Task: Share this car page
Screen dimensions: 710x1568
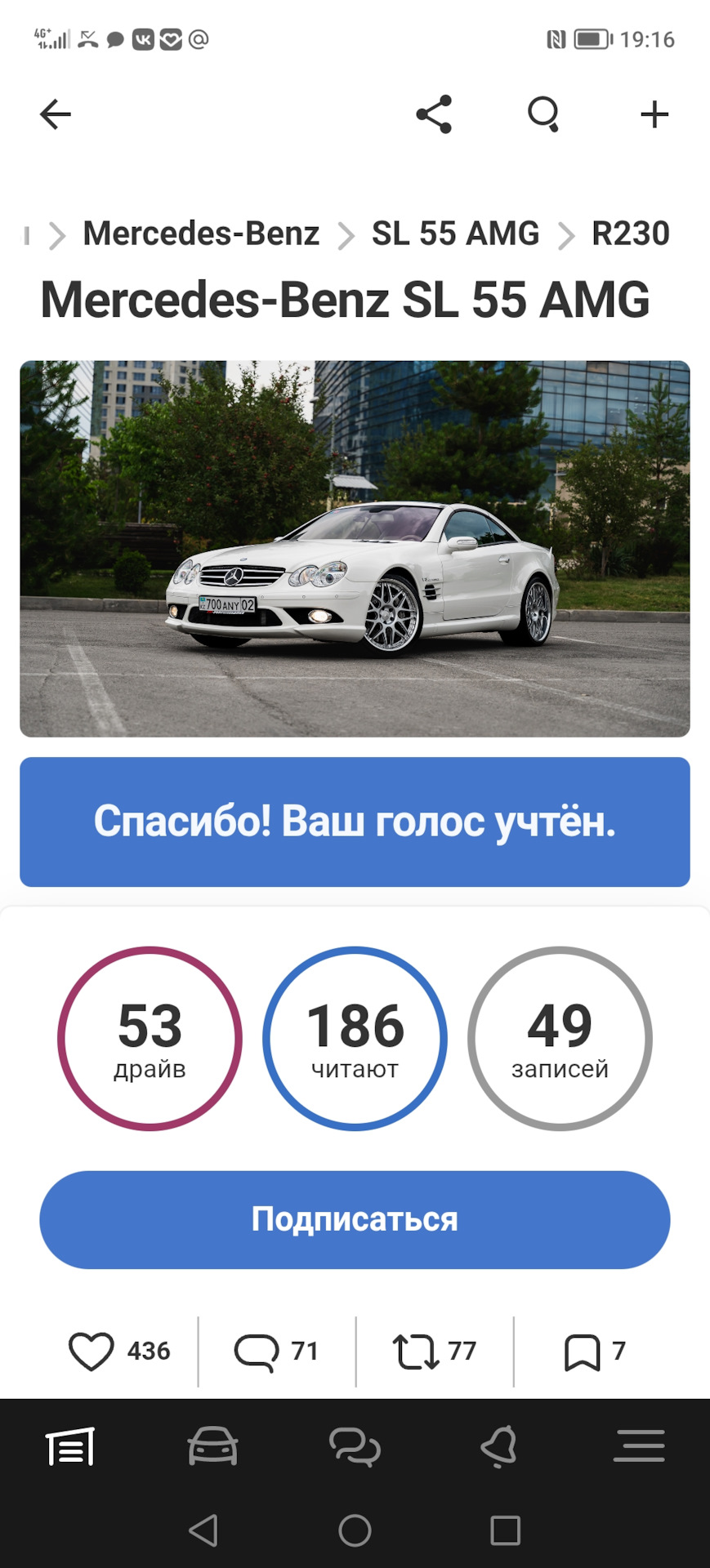Action: (434, 114)
